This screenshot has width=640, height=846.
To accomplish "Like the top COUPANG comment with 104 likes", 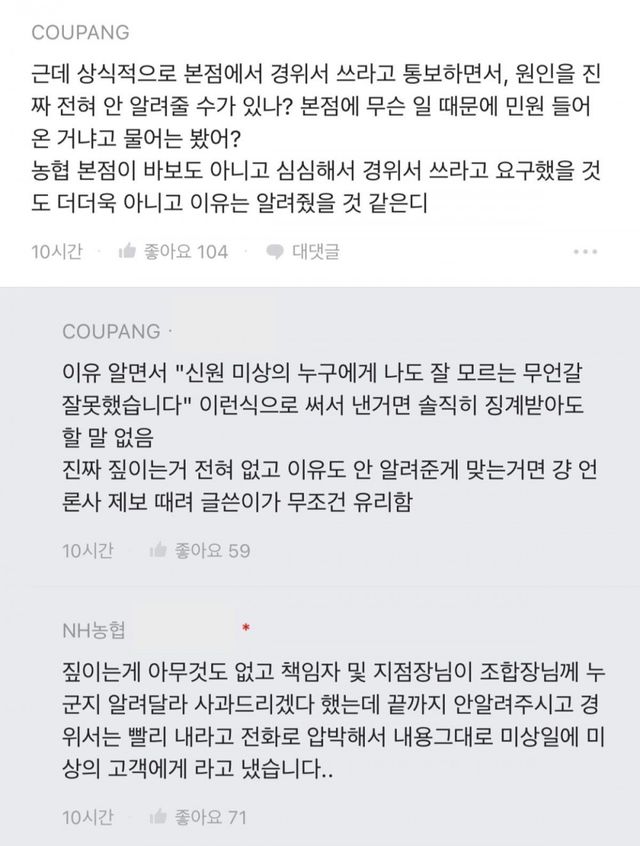I will point(173,251).
